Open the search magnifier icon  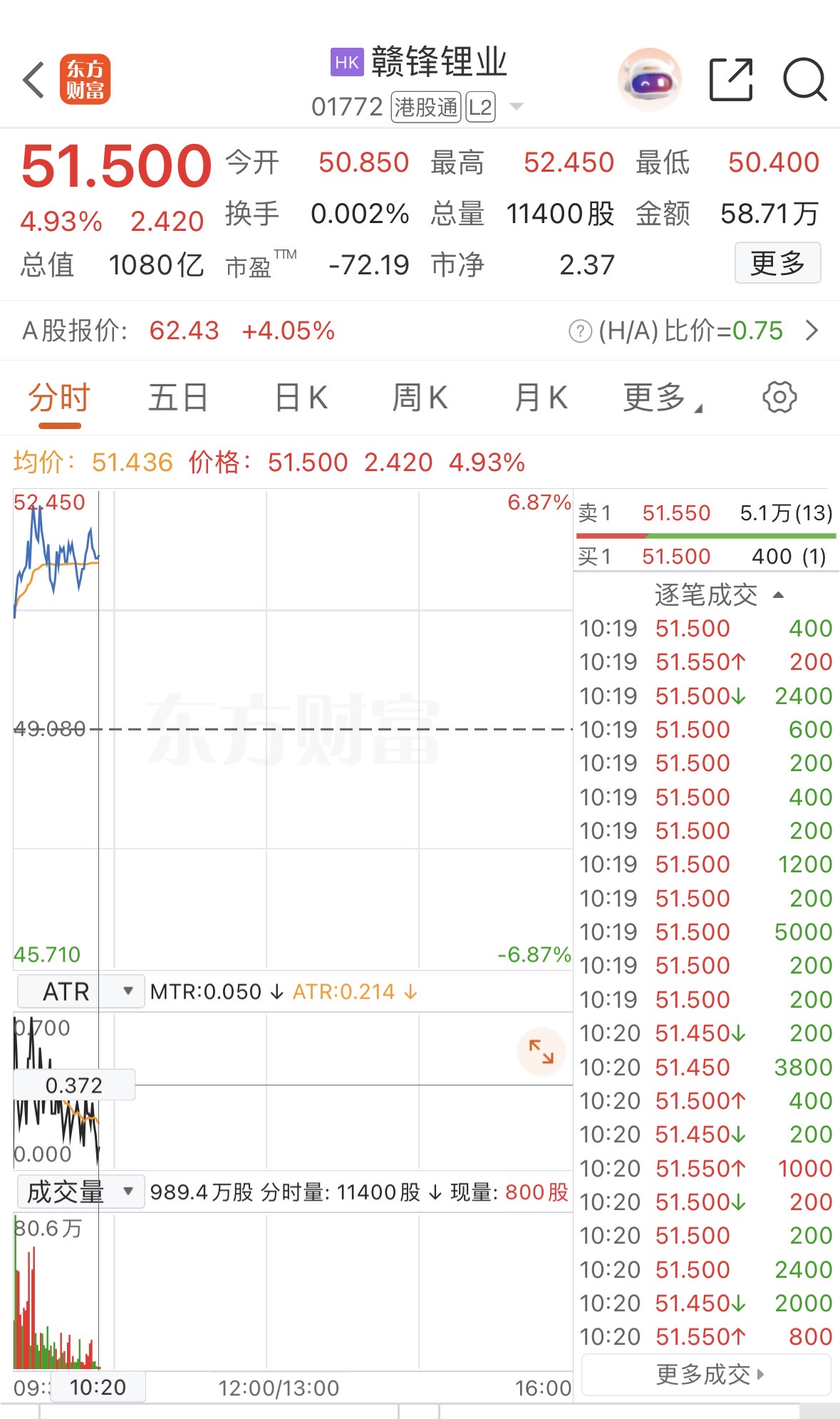click(x=804, y=80)
